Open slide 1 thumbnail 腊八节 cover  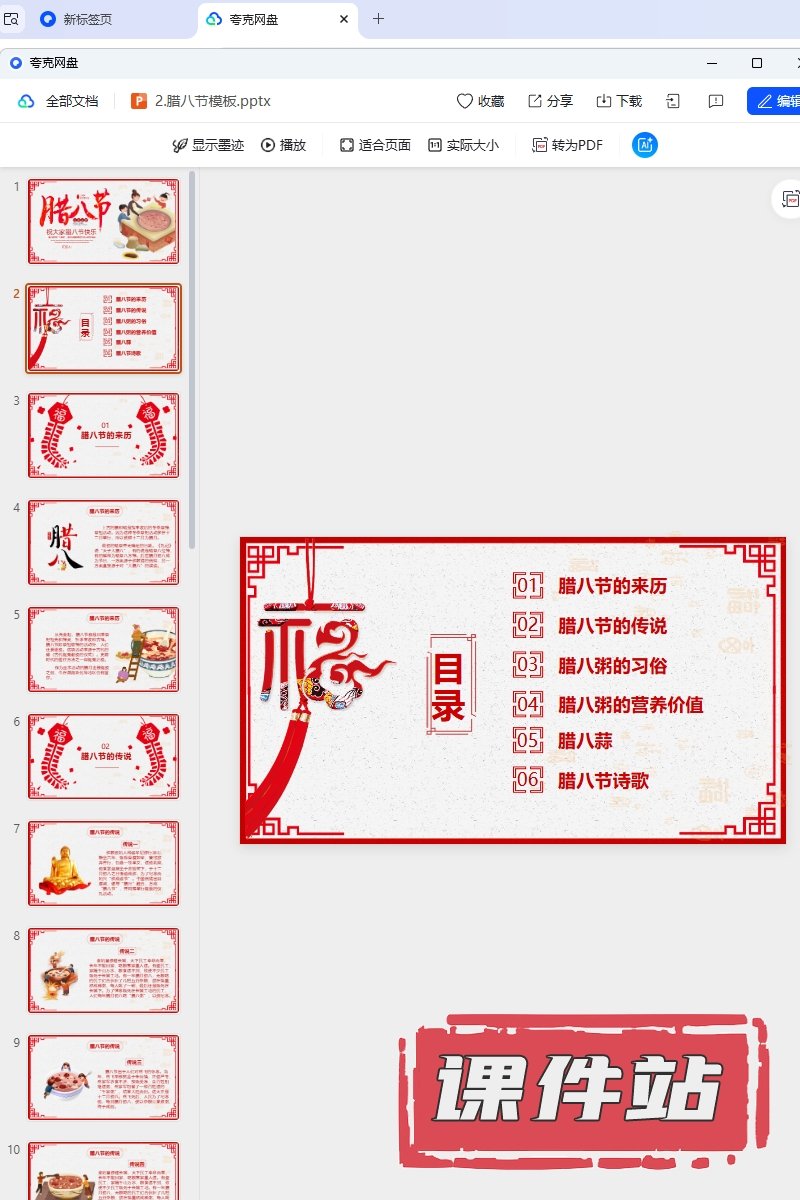pos(103,221)
